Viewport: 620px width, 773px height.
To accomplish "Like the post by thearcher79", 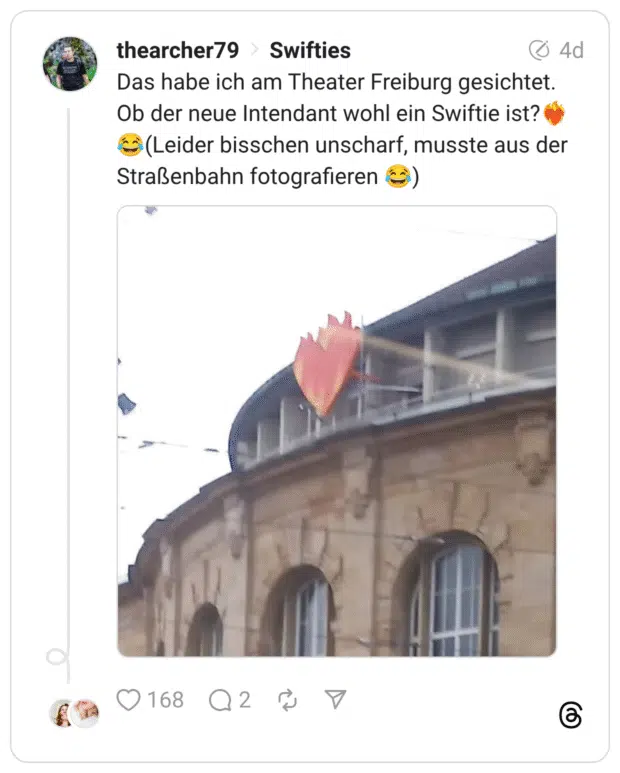I will pos(129,700).
